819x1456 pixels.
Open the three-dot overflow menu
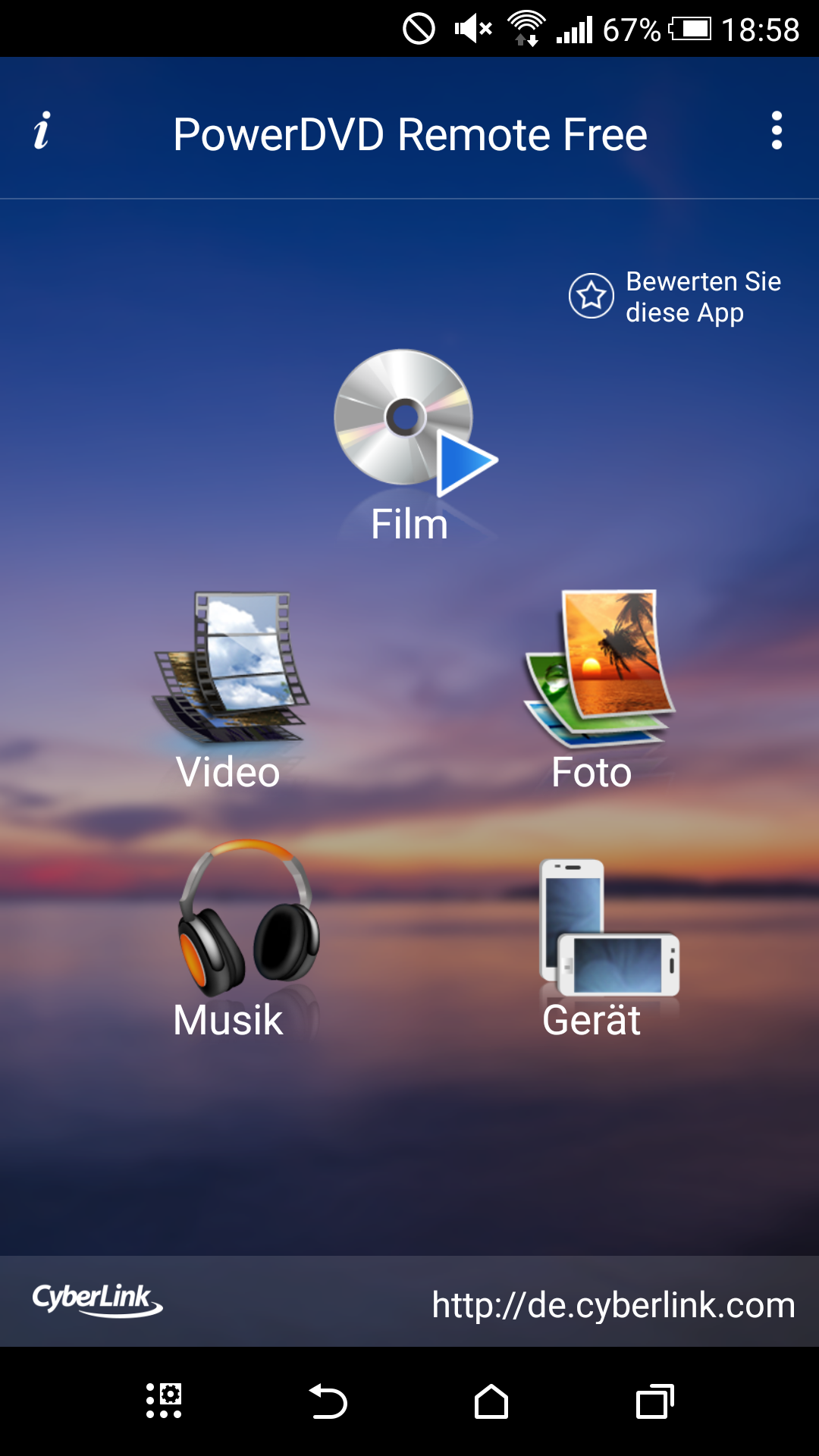(x=777, y=130)
